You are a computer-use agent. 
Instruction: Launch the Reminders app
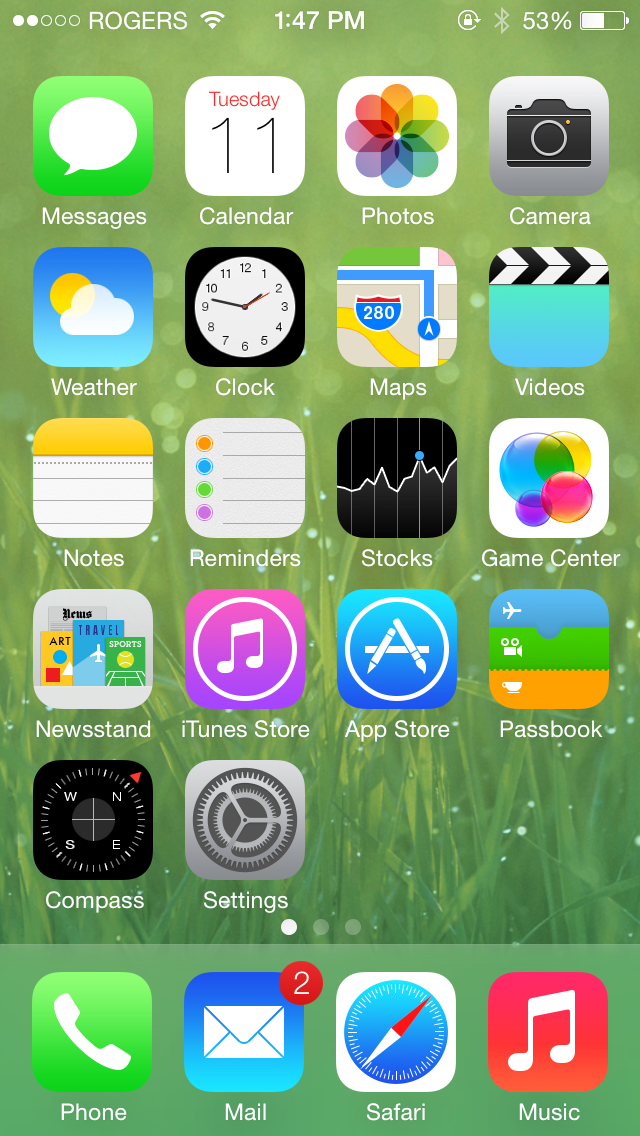pyautogui.click(x=245, y=478)
